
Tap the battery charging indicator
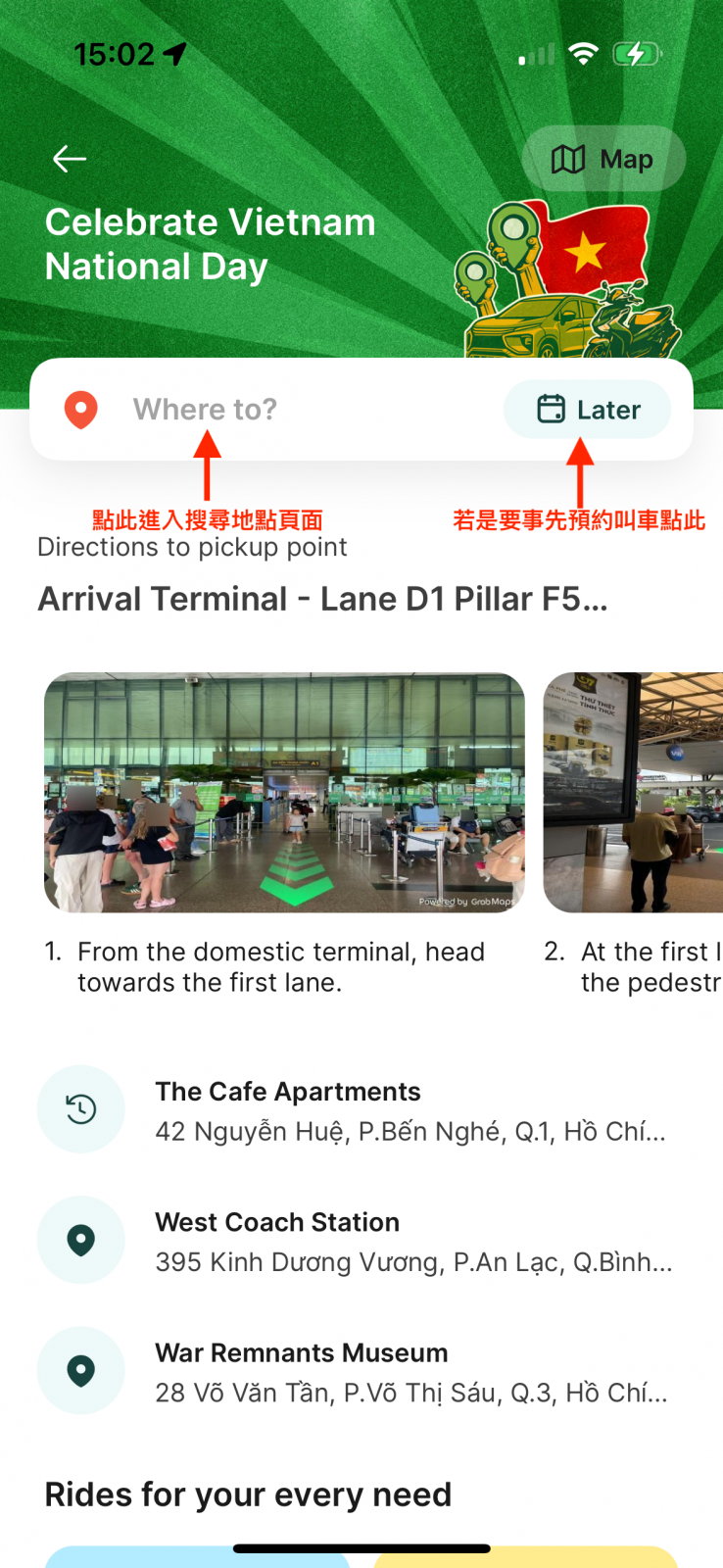click(637, 55)
